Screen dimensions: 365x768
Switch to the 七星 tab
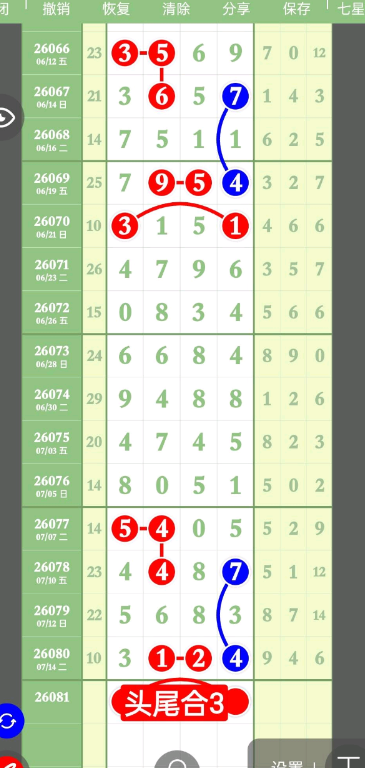pos(351,9)
